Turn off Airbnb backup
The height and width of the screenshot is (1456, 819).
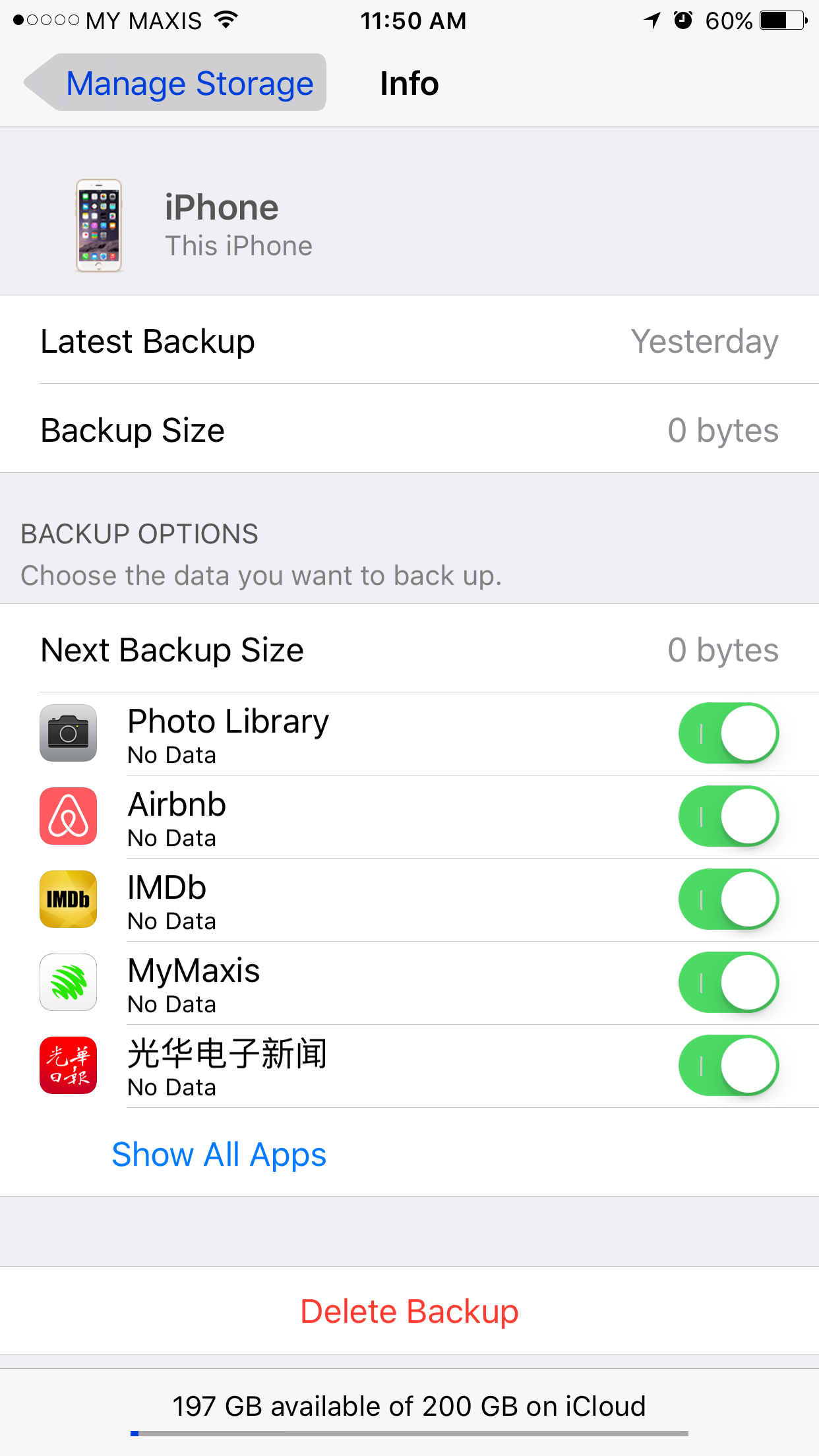pos(728,816)
